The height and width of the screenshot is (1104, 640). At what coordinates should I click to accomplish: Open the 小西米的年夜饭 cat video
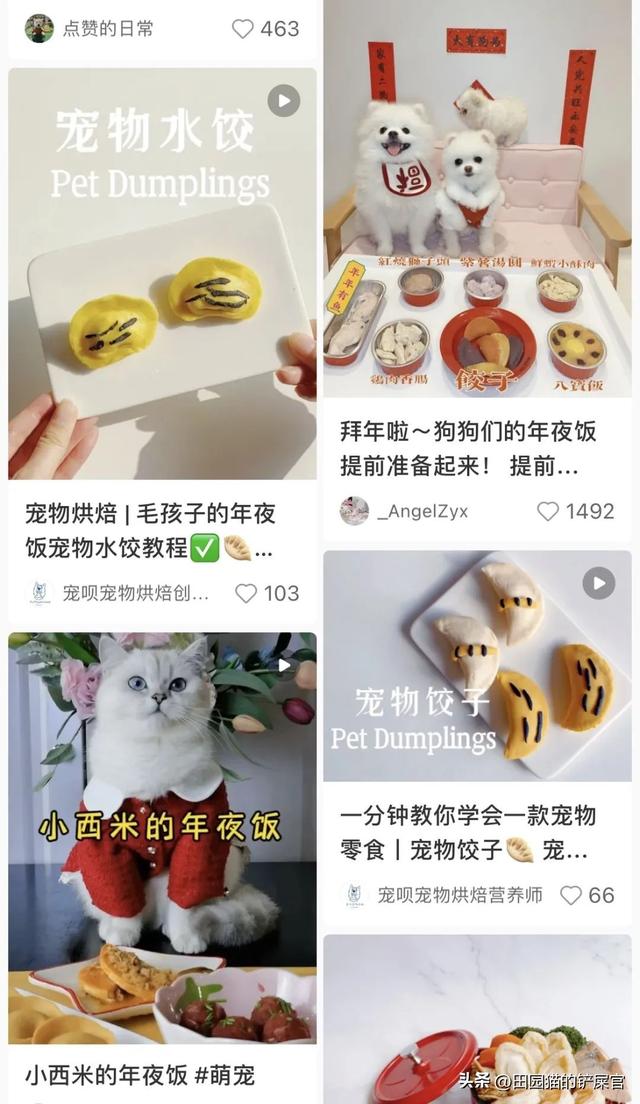tap(163, 838)
